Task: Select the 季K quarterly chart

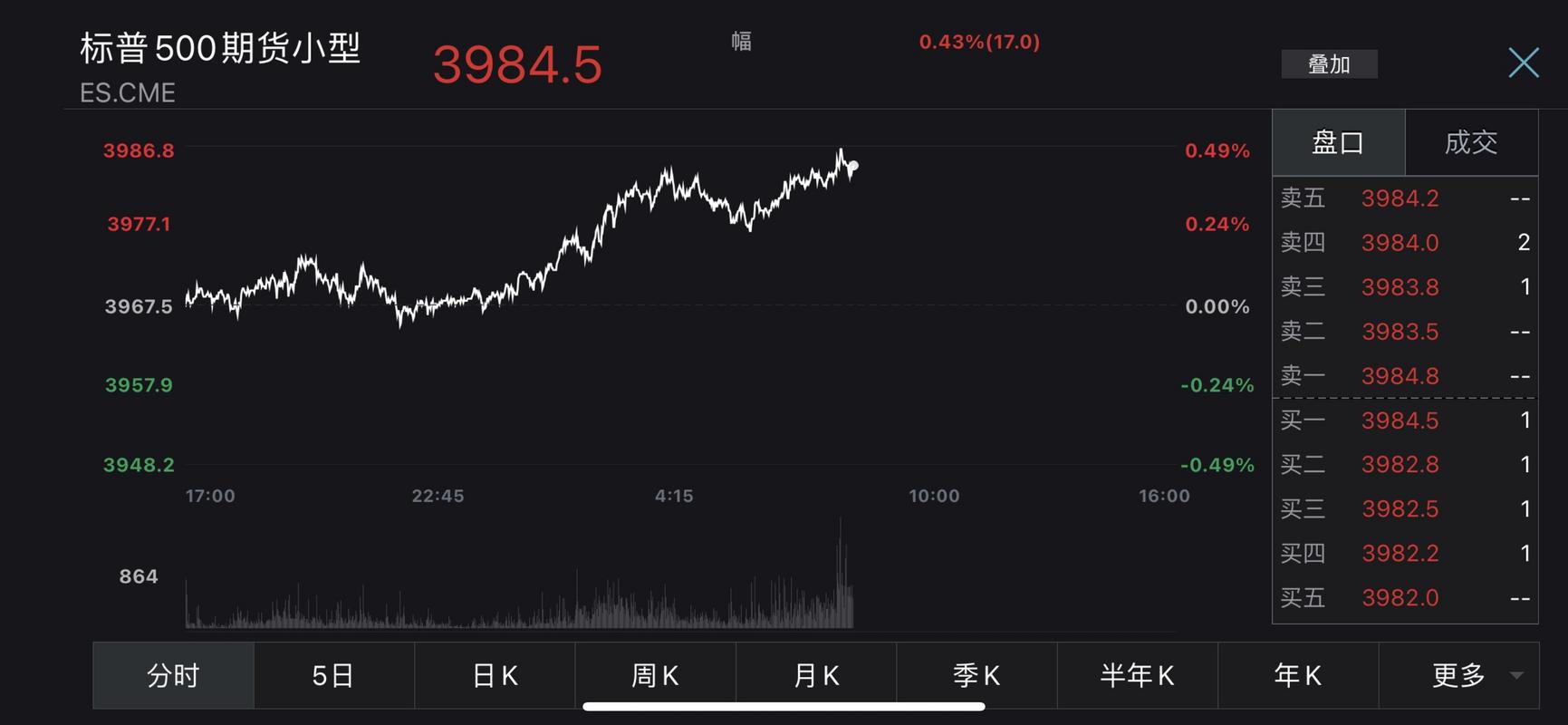Action: (x=976, y=675)
